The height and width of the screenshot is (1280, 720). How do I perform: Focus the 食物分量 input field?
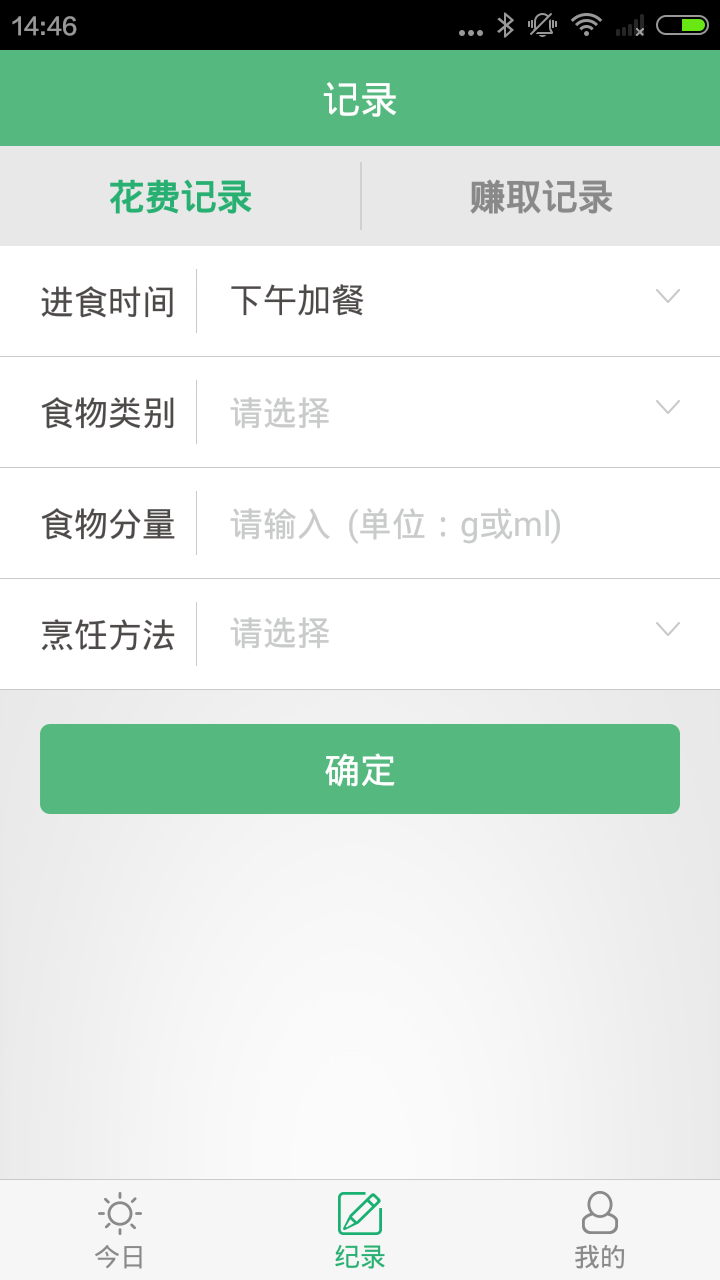point(455,523)
